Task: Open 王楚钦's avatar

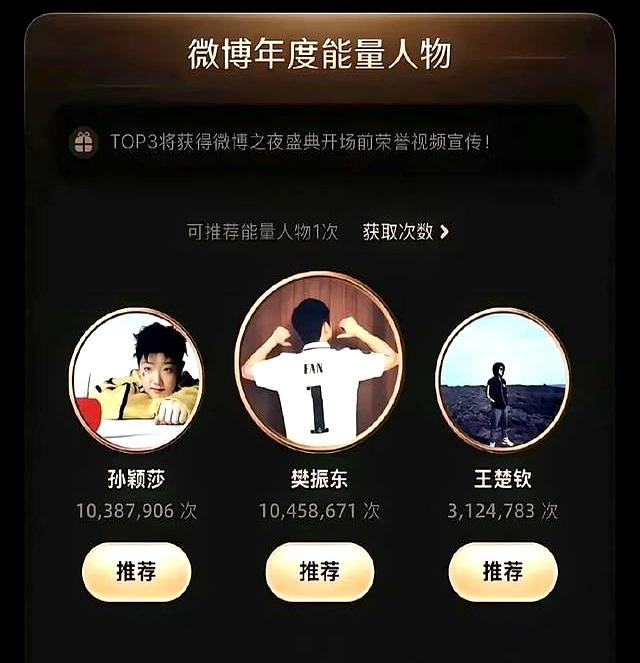Action: tap(502, 381)
